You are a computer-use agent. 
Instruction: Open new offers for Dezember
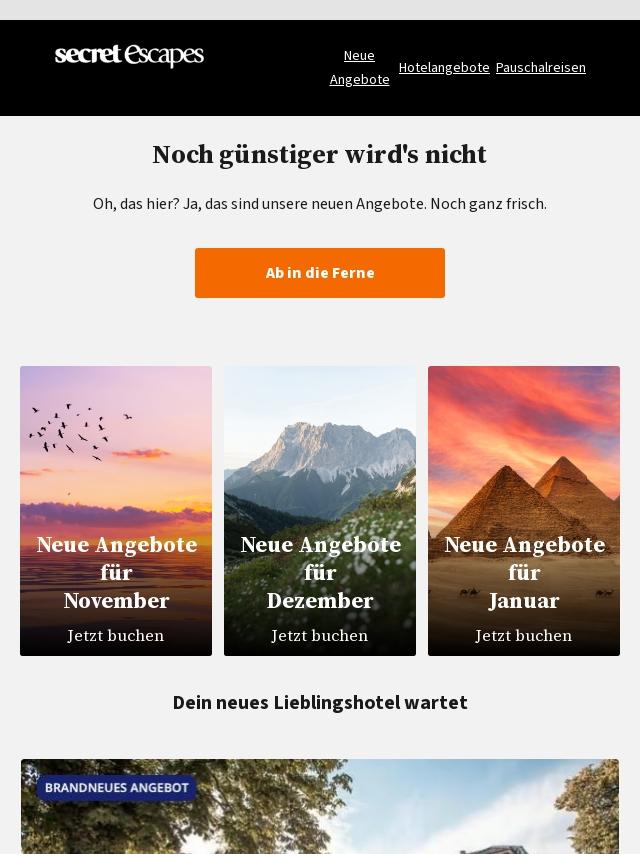320,511
